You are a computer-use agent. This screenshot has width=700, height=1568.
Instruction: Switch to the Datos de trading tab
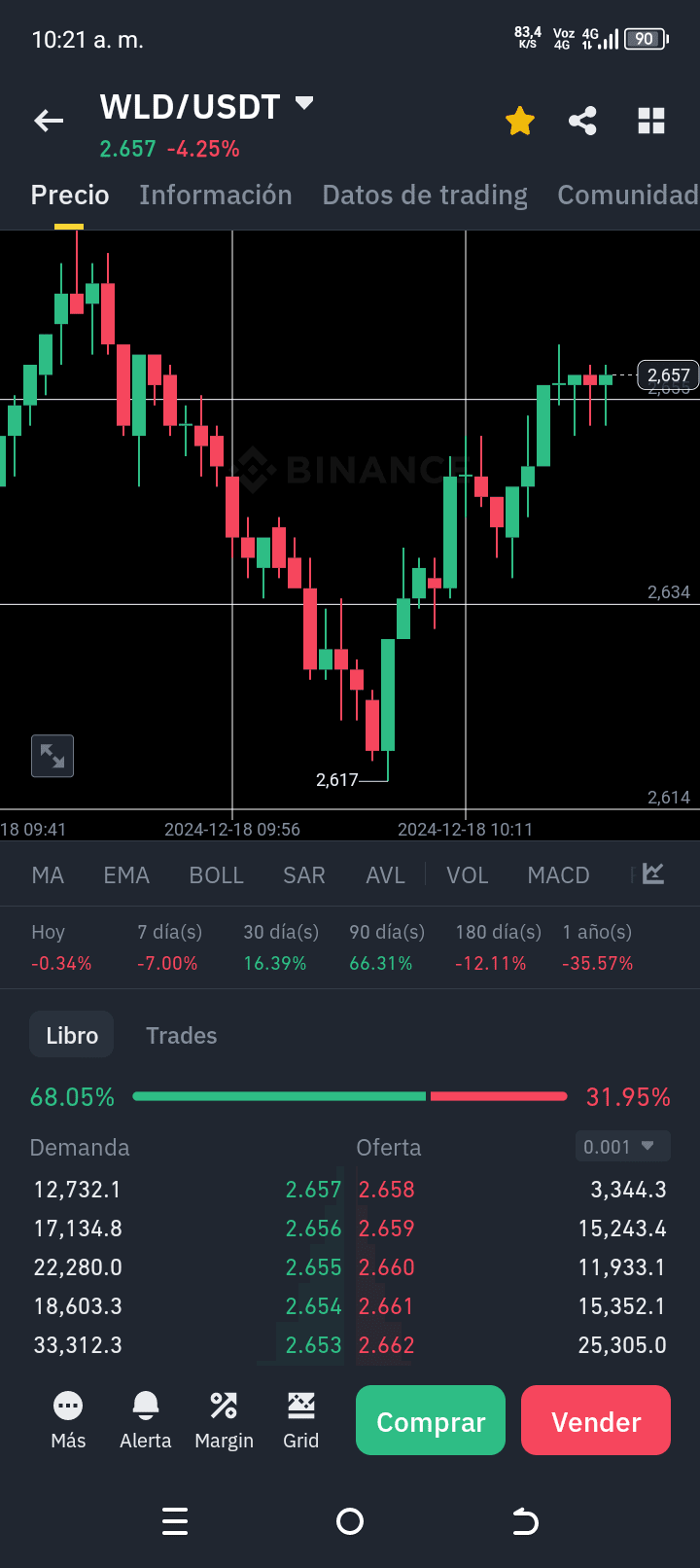tap(425, 195)
